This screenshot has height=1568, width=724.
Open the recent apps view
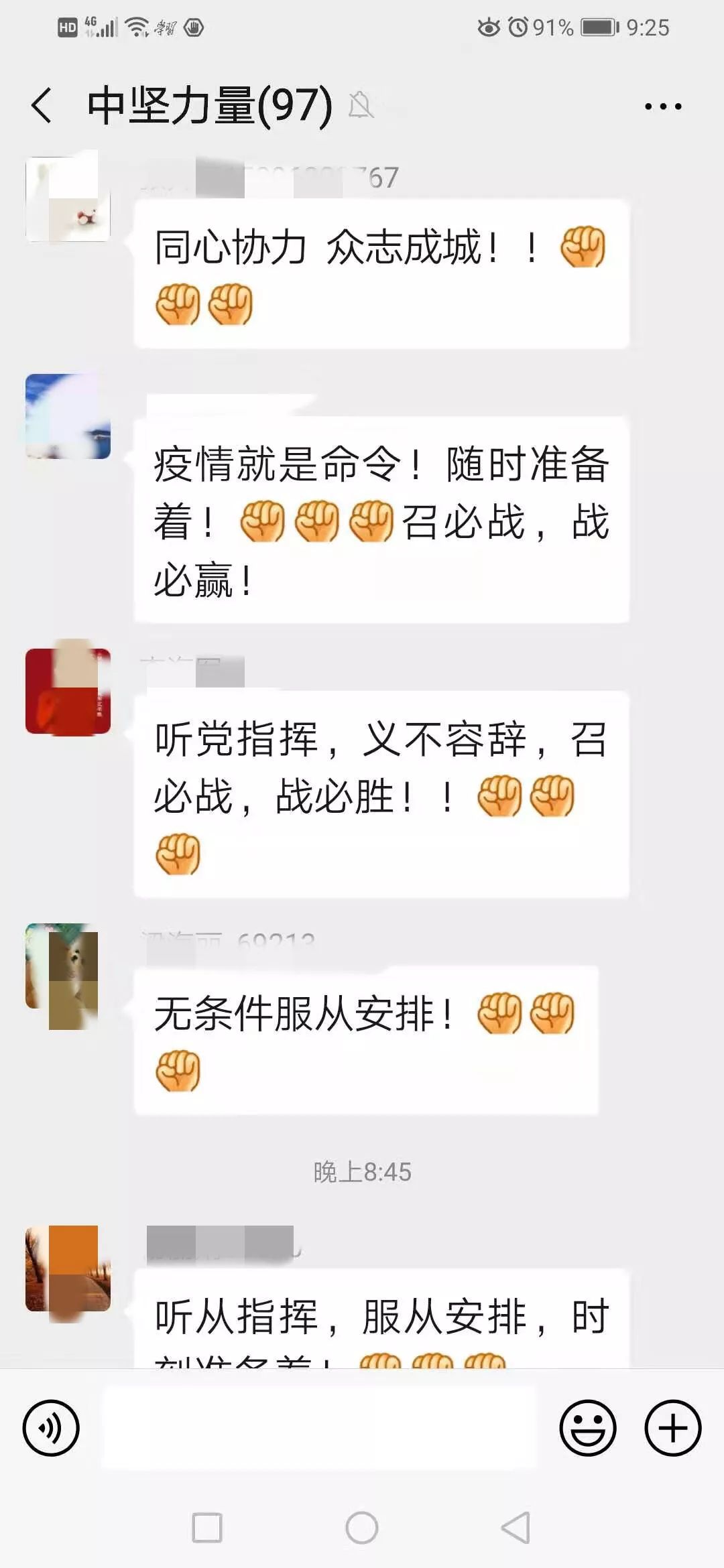click(207, 1528)
